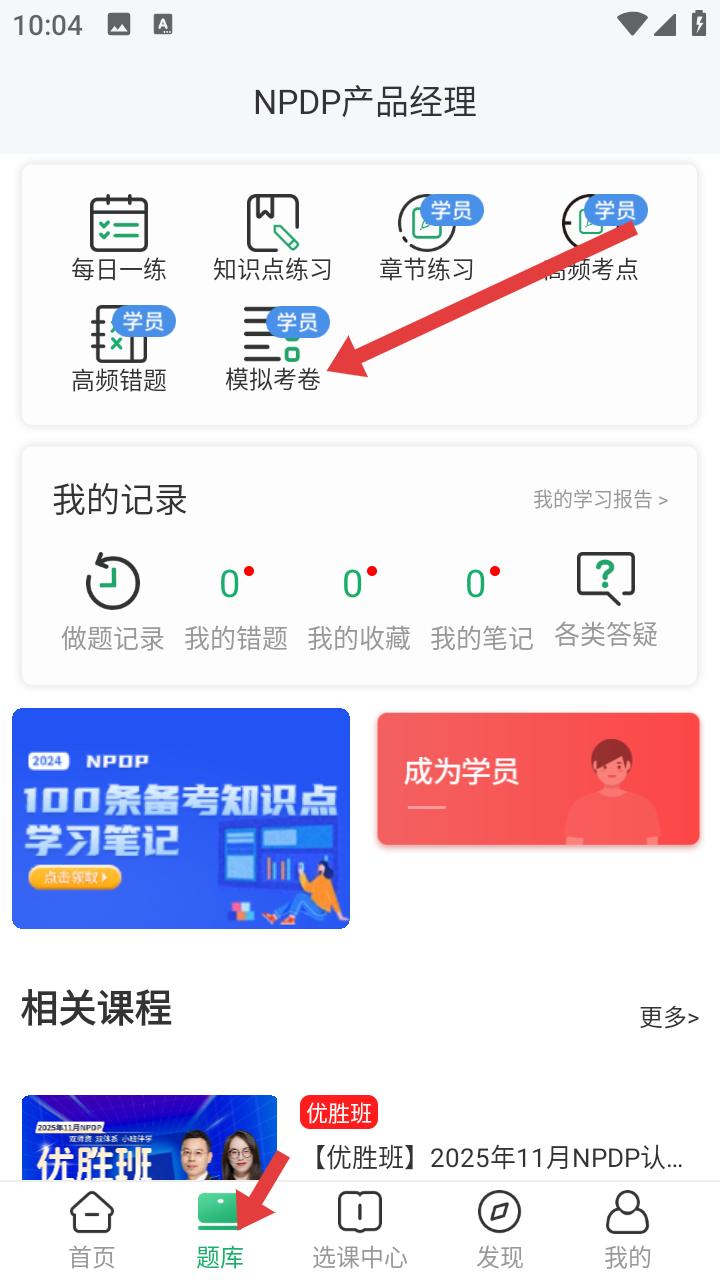Switch to the 首页 tab

point(92,1231)
